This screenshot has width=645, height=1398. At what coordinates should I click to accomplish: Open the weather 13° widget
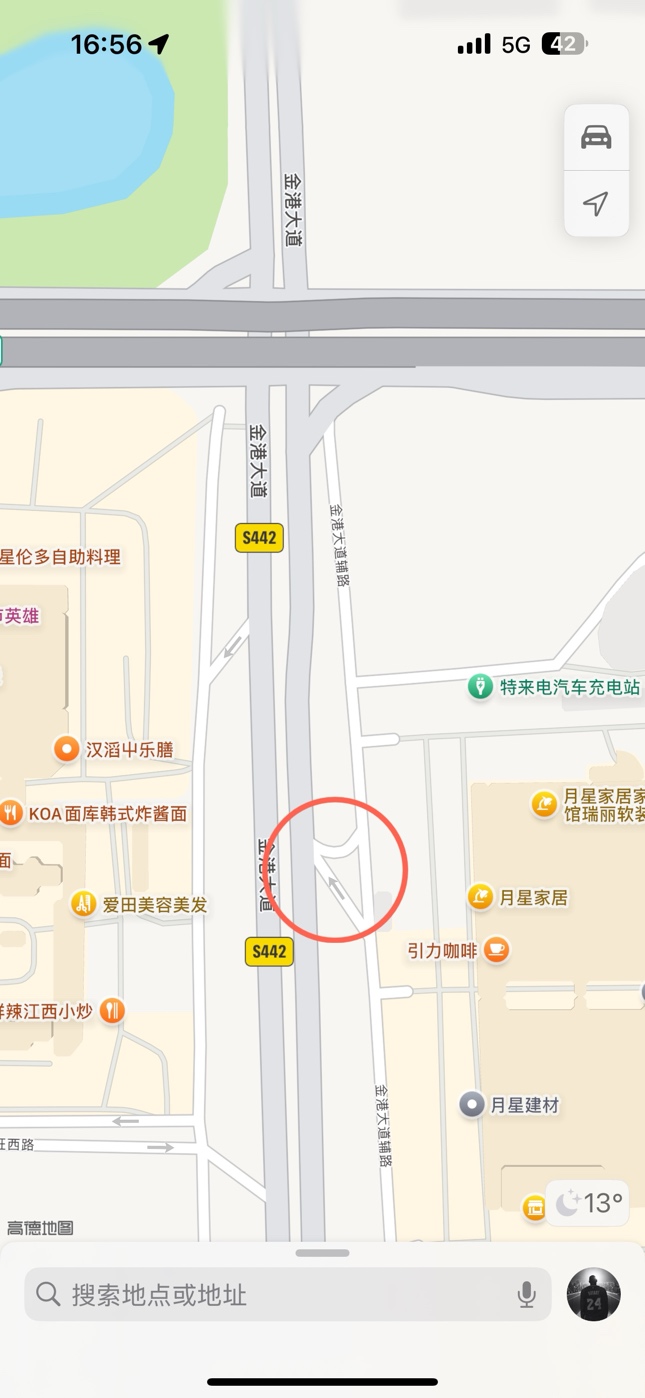point(590,1202)
